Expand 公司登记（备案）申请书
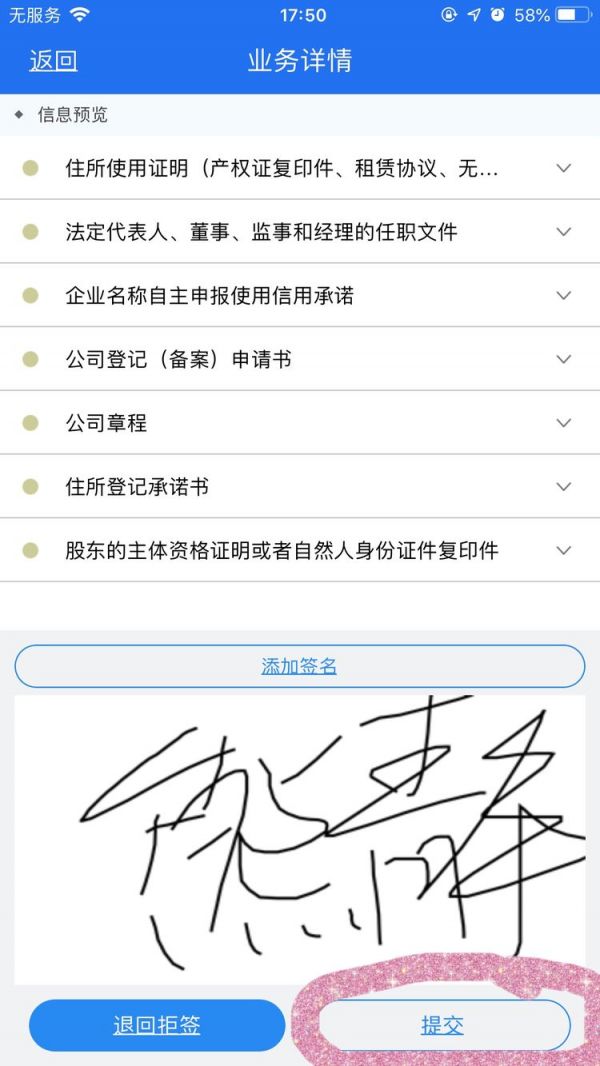 point(300,359)
